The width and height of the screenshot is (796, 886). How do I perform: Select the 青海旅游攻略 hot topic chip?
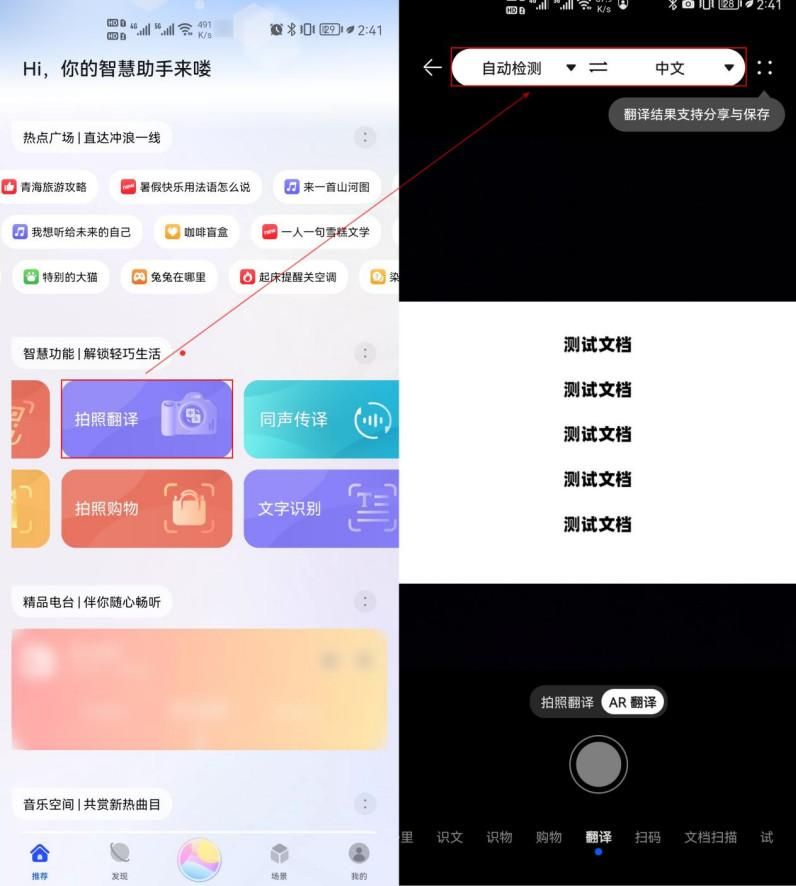(46, 187)
